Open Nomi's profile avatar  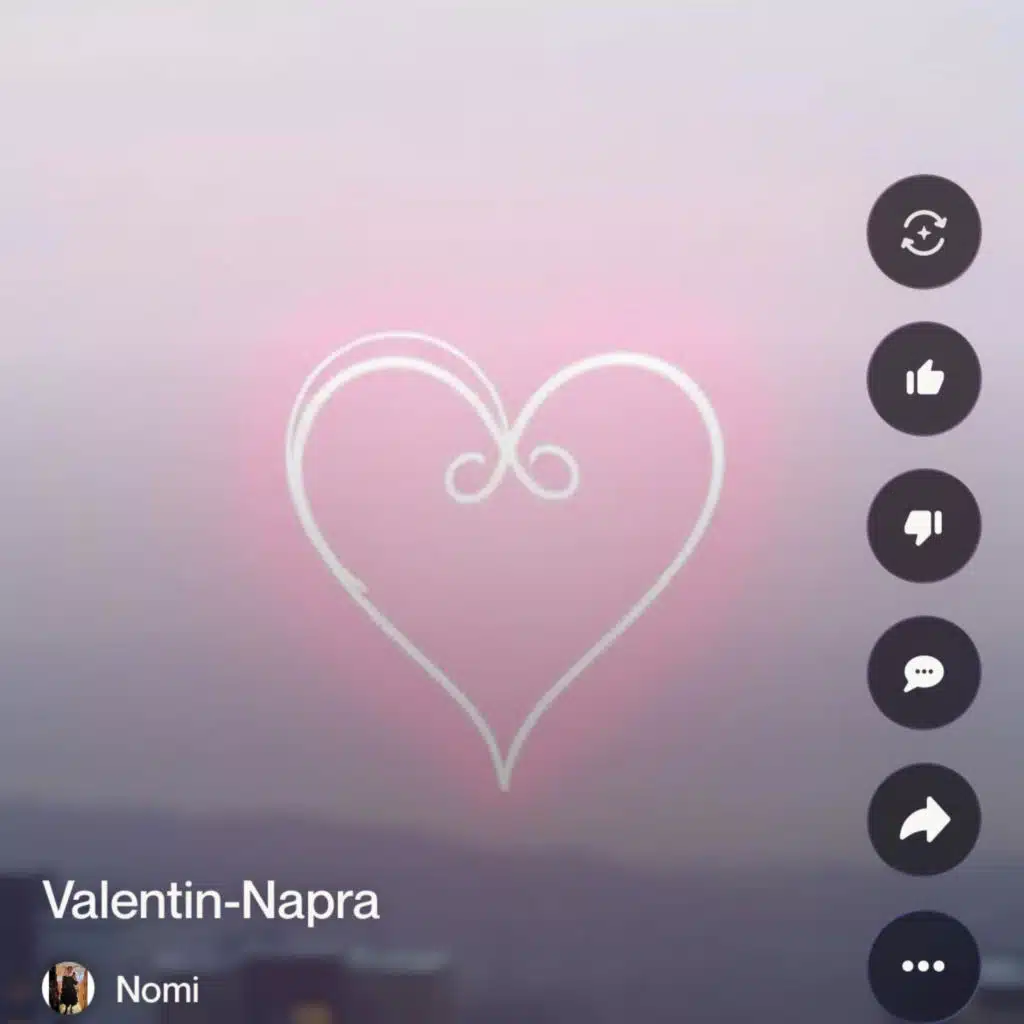(x=68, y=989)
